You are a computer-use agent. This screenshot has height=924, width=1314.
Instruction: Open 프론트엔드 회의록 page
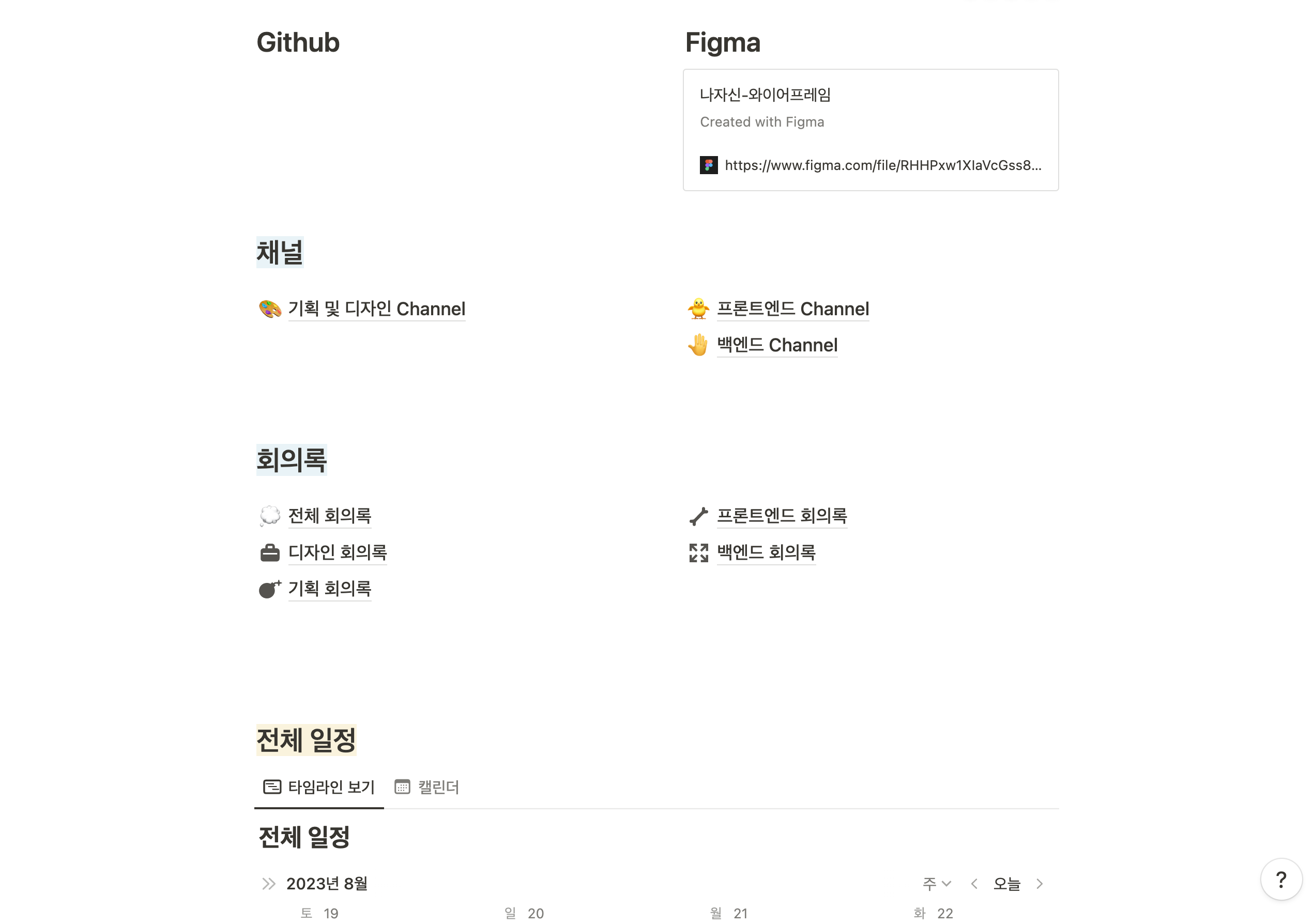click(781, 516)
